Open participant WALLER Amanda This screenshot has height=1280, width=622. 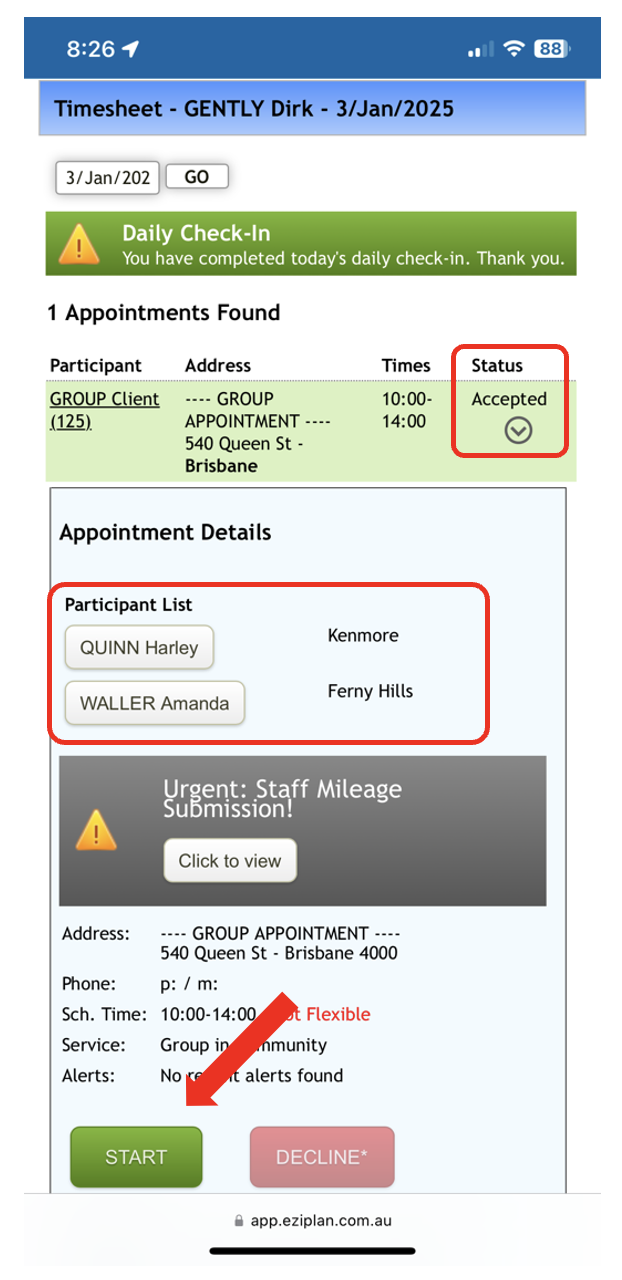click(154, 703)
